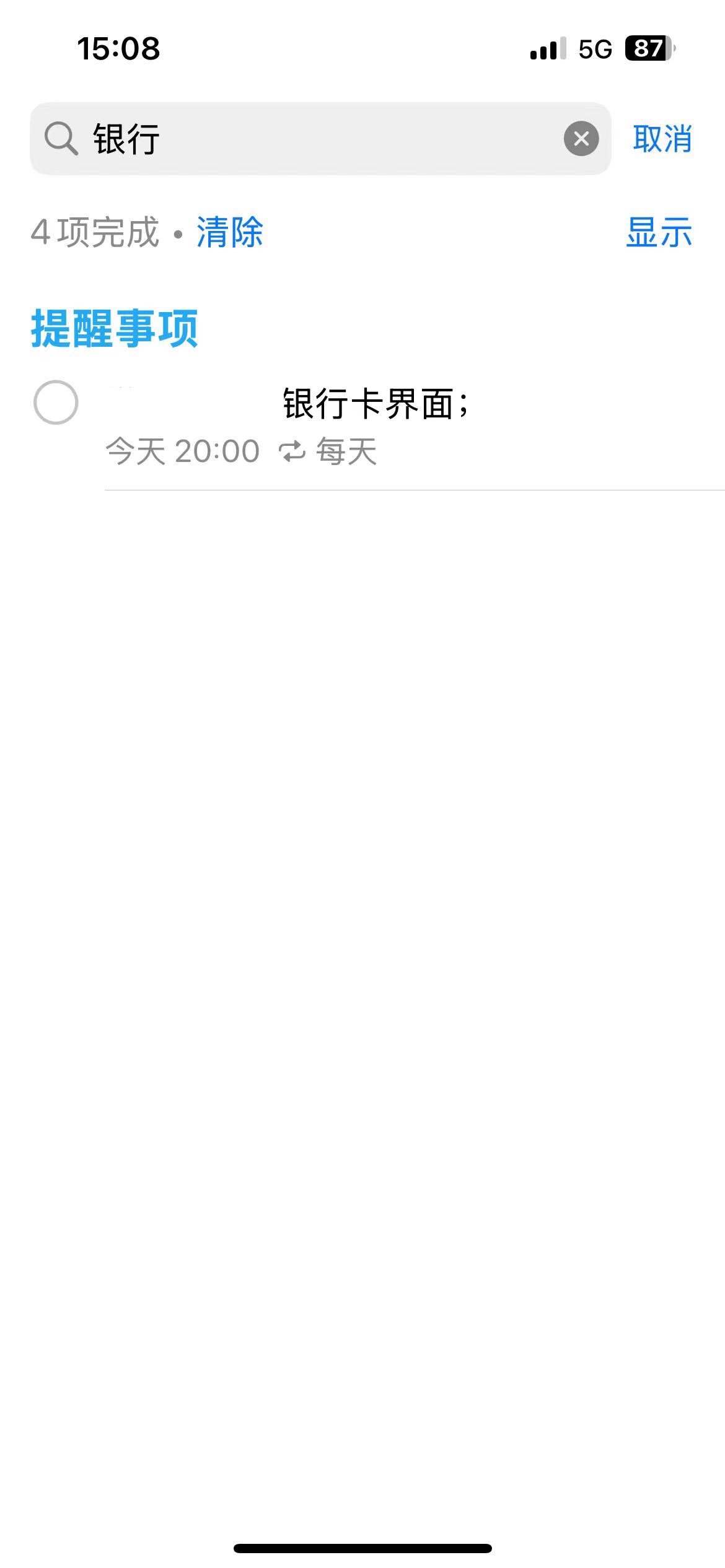
Task: Tap the search field containing 银行
Action: click(322, 139)
